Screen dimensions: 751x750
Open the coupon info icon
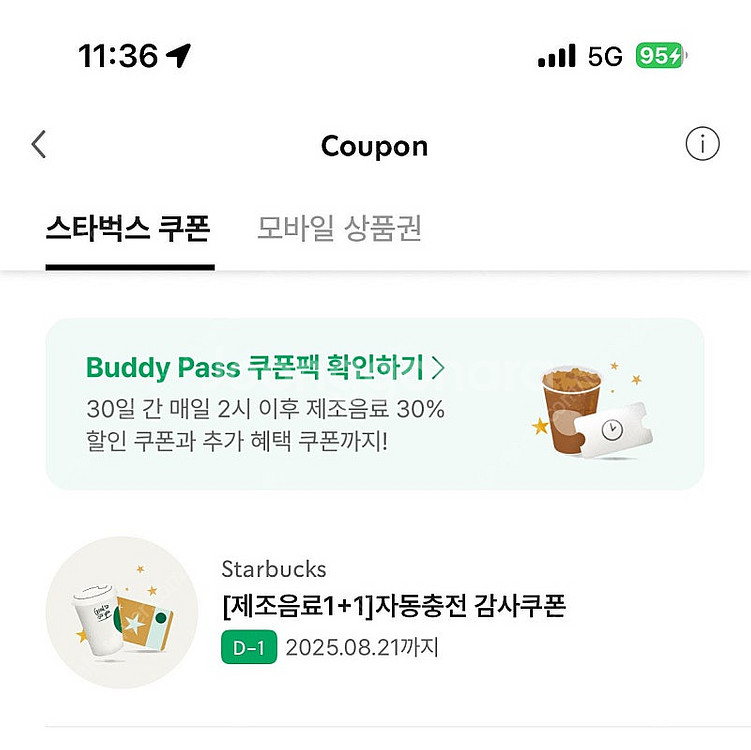702,145
